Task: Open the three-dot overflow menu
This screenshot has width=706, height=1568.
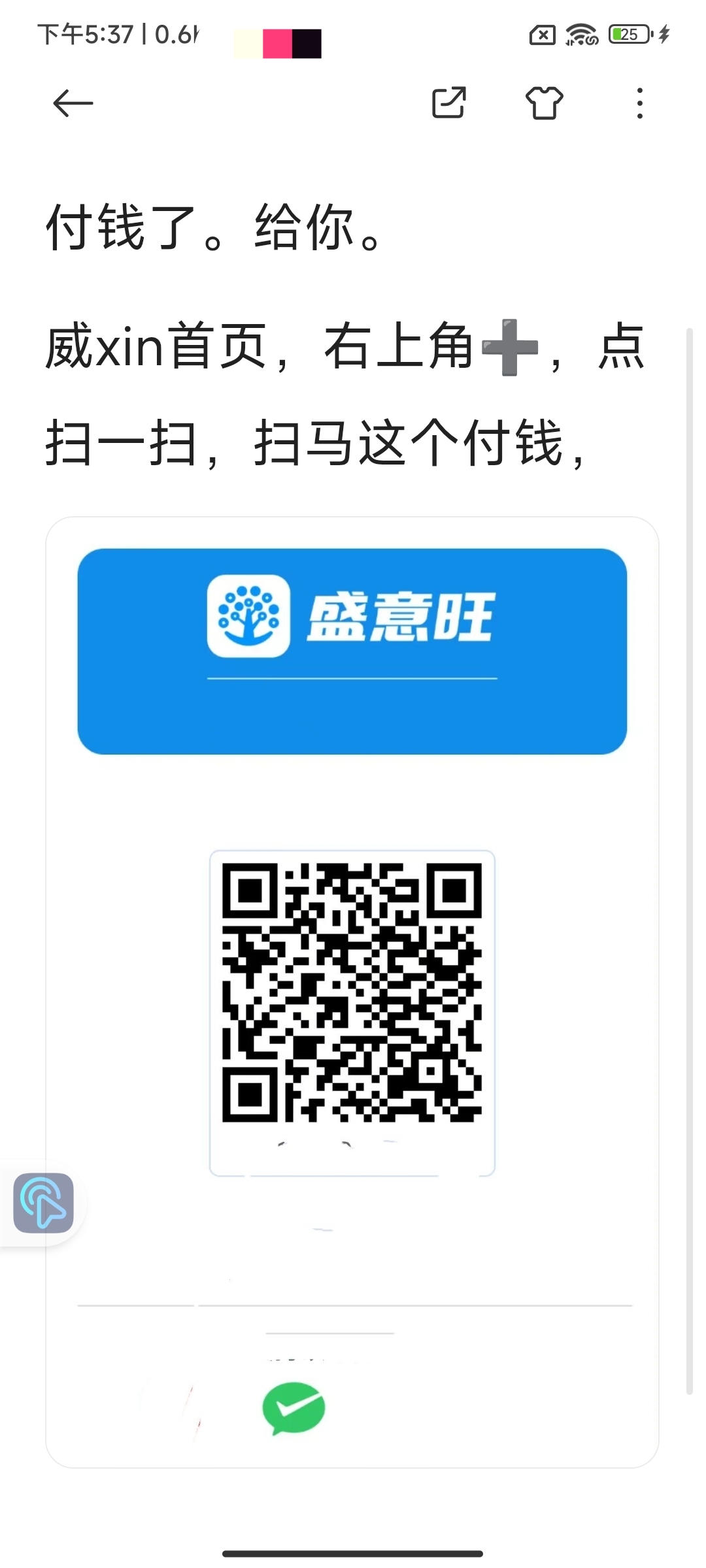Action: coord(639,103)
